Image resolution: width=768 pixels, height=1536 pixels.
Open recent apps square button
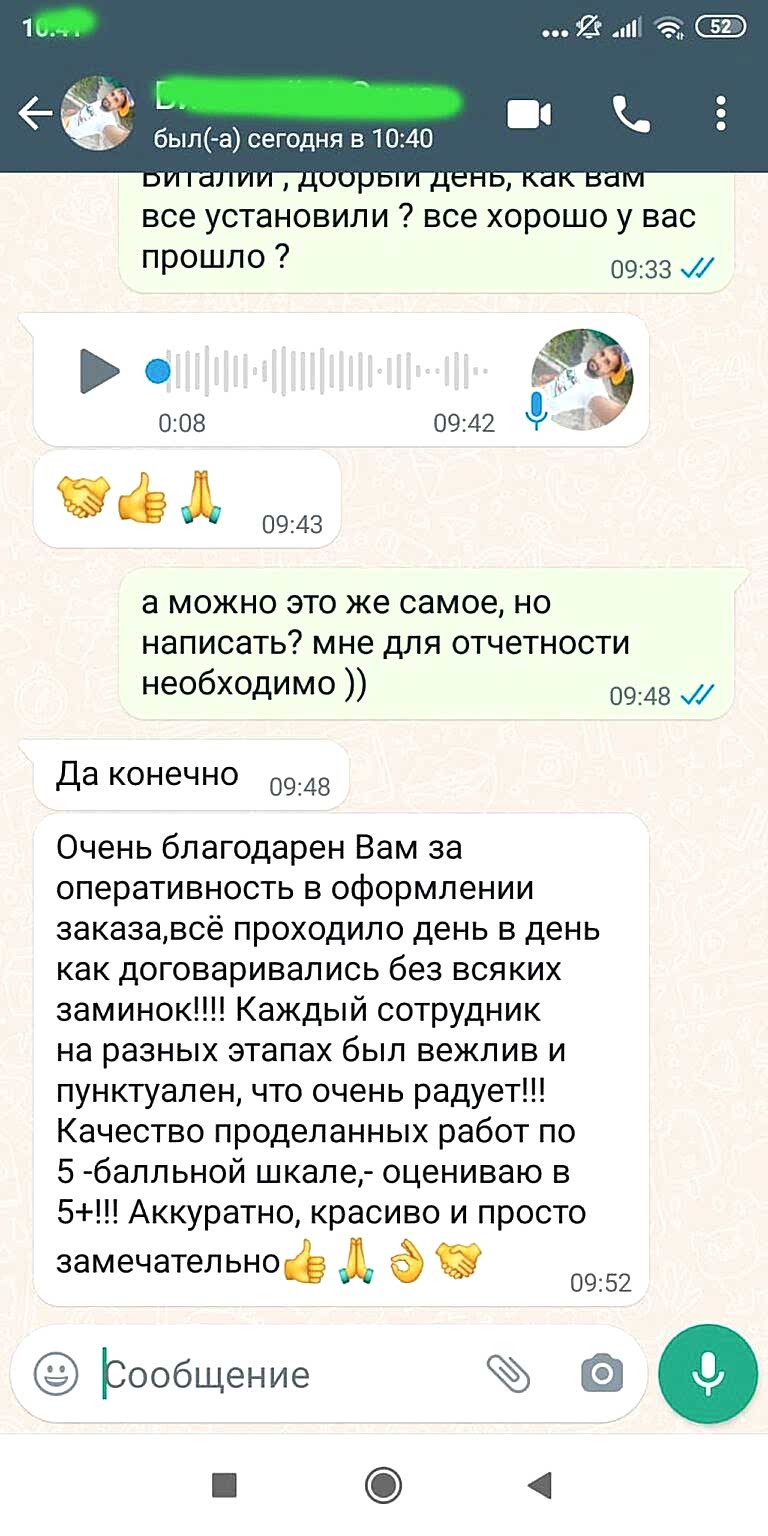pos(225,1485)
